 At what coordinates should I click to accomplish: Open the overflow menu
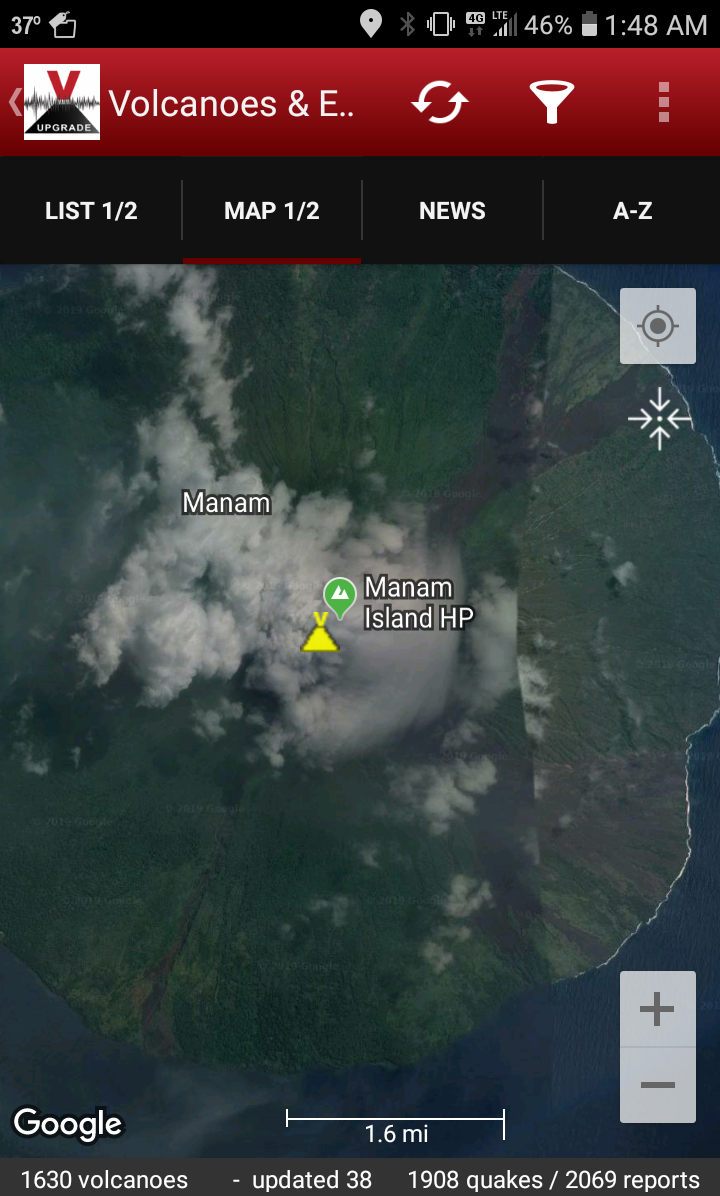663,102
